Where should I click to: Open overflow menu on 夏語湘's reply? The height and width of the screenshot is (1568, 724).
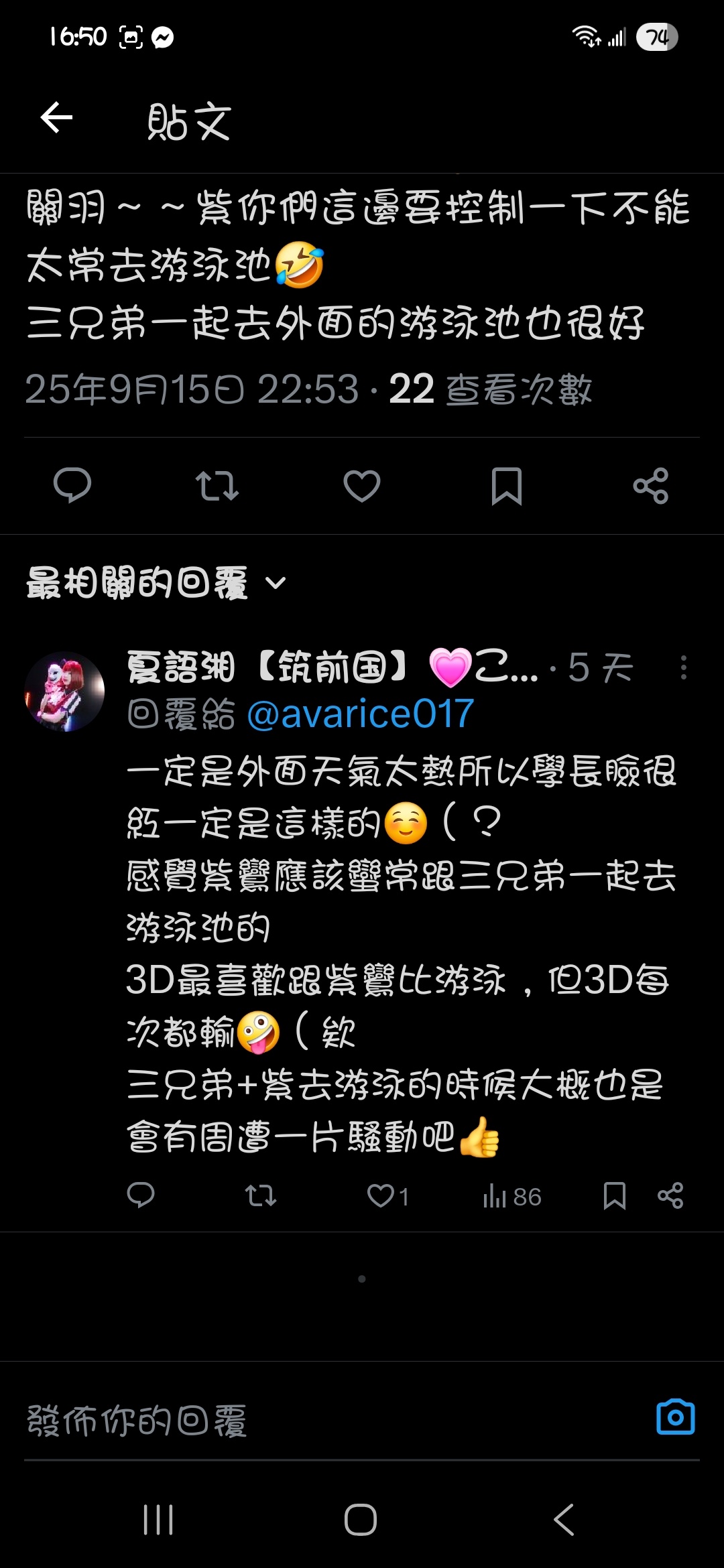tap(683, 667)
